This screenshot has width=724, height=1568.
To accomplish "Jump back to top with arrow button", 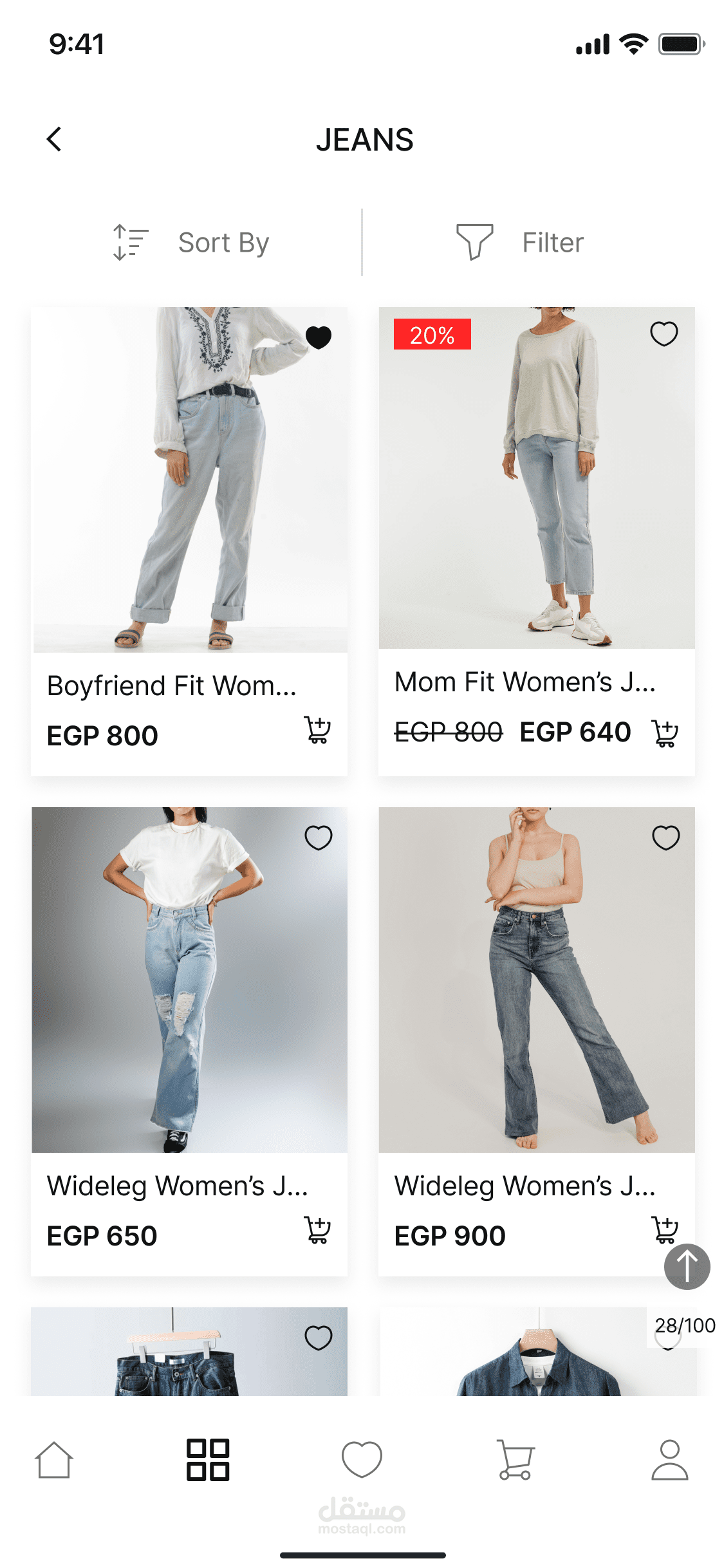I will click(x=687, y=1266).
